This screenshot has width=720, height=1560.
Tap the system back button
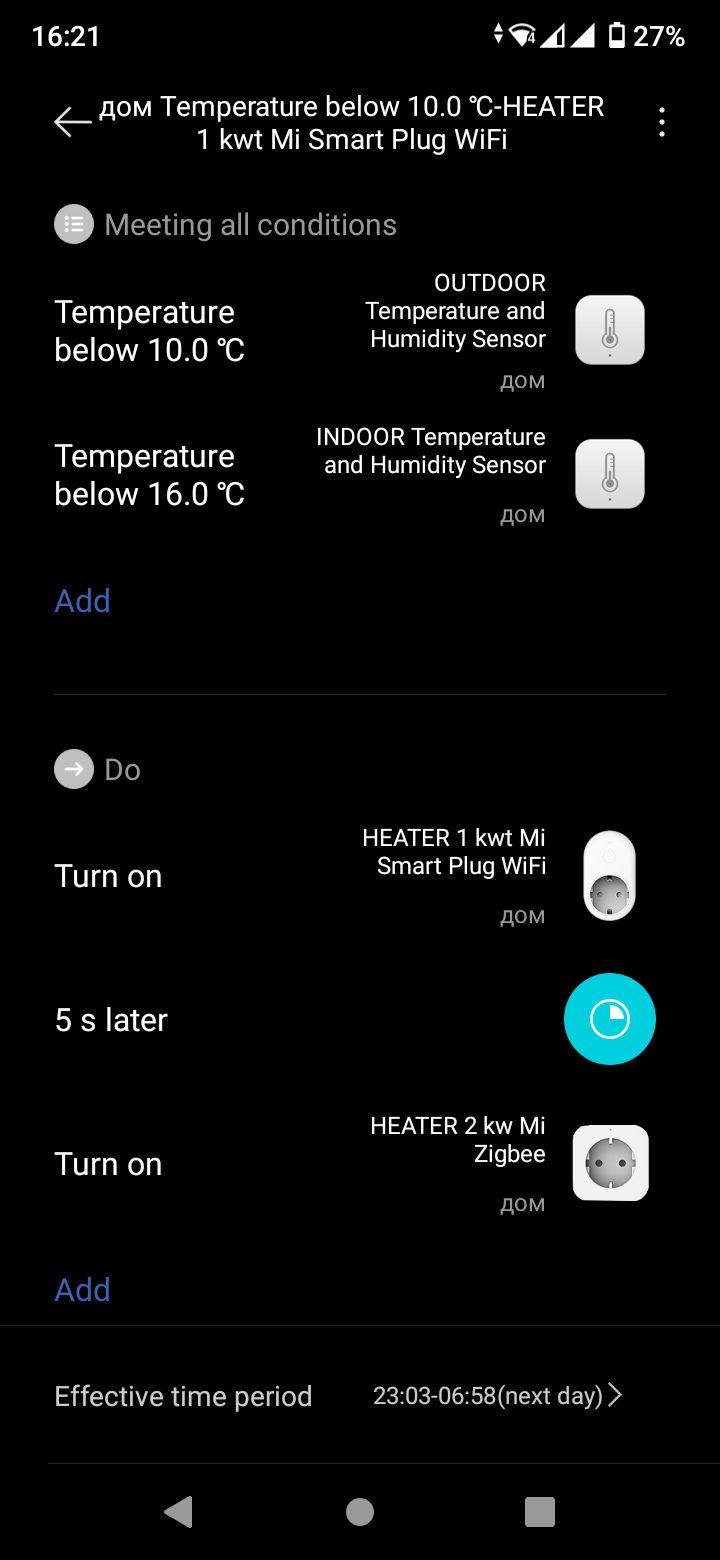coord(179,1512)
